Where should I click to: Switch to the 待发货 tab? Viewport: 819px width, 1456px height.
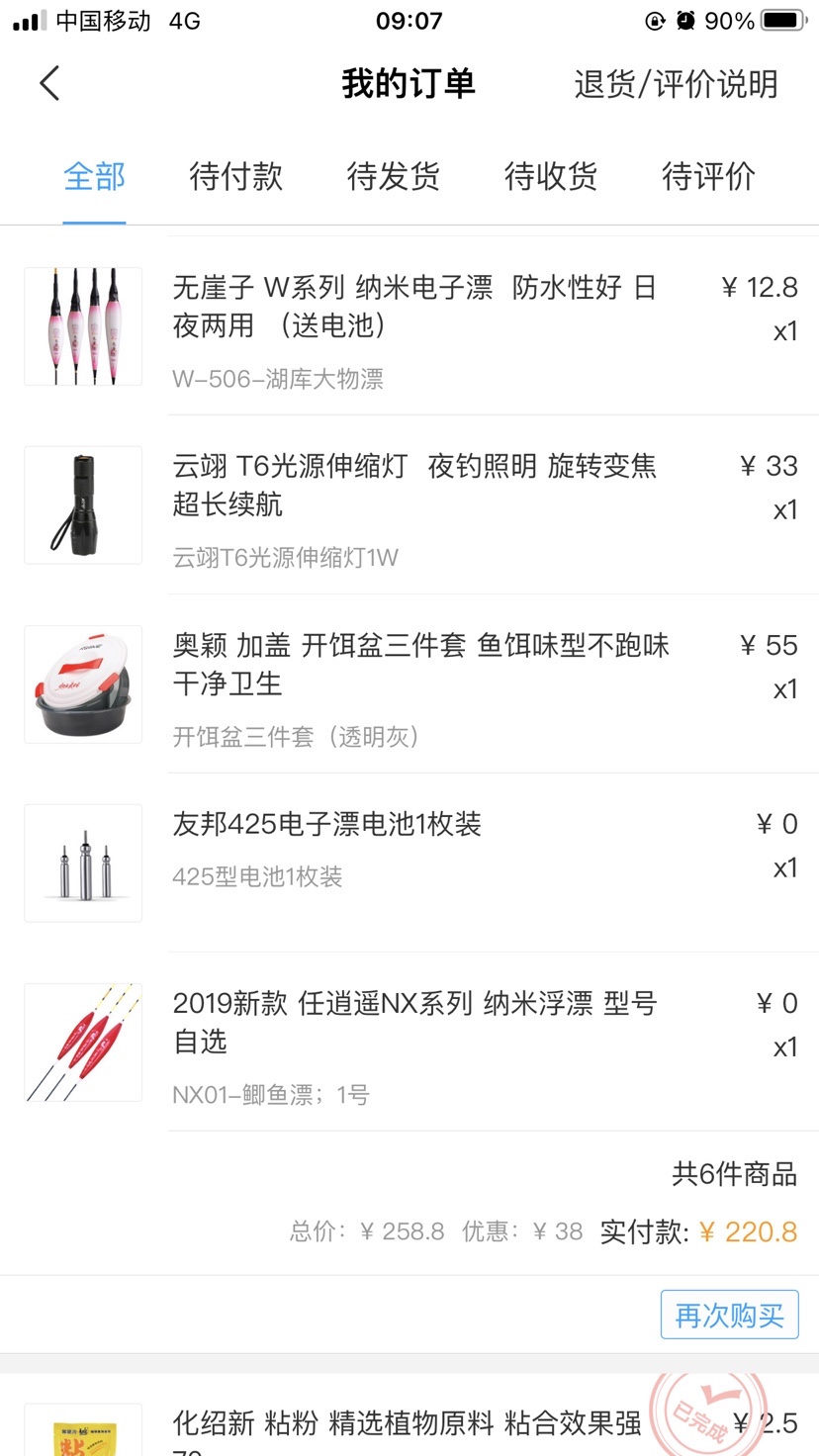(393, 177)
